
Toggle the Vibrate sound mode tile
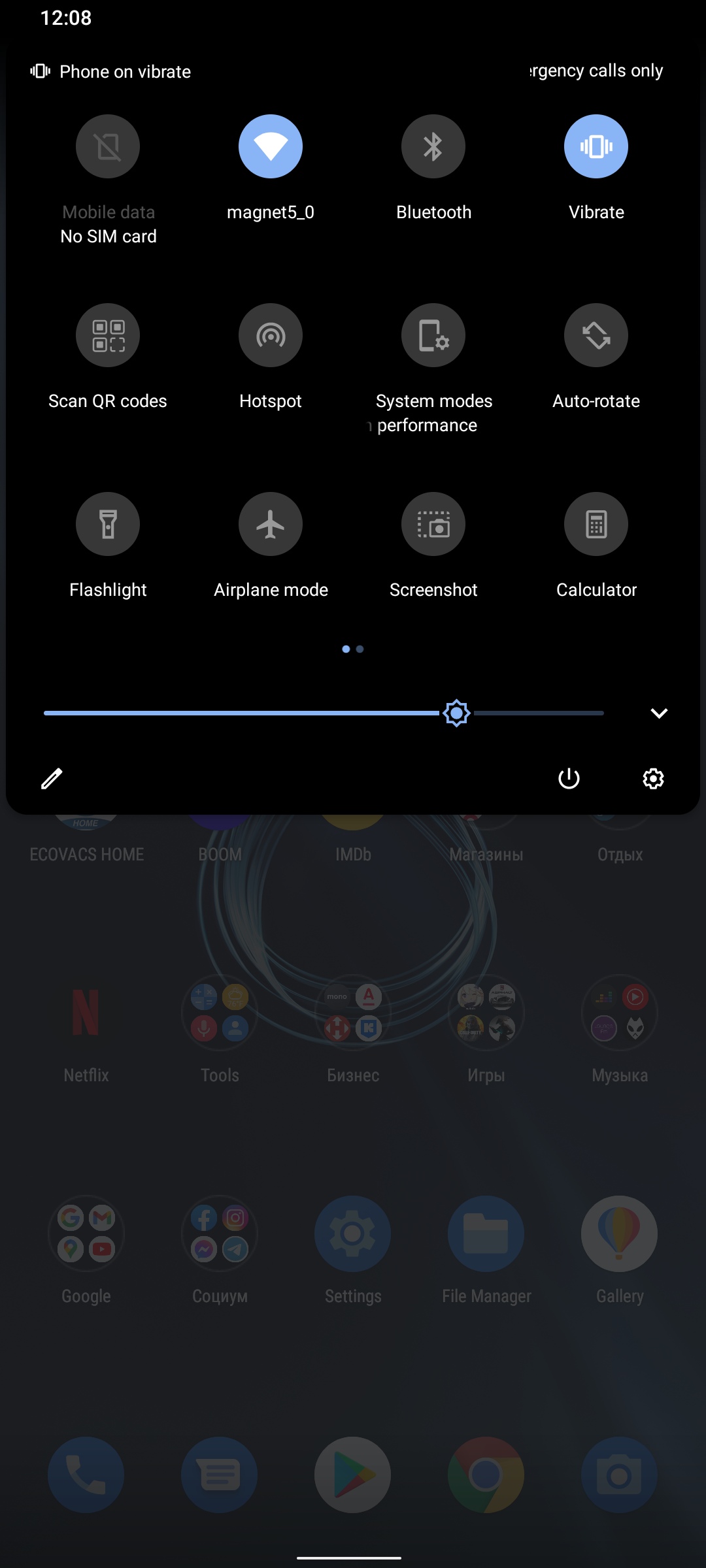(x=596, y=146)
